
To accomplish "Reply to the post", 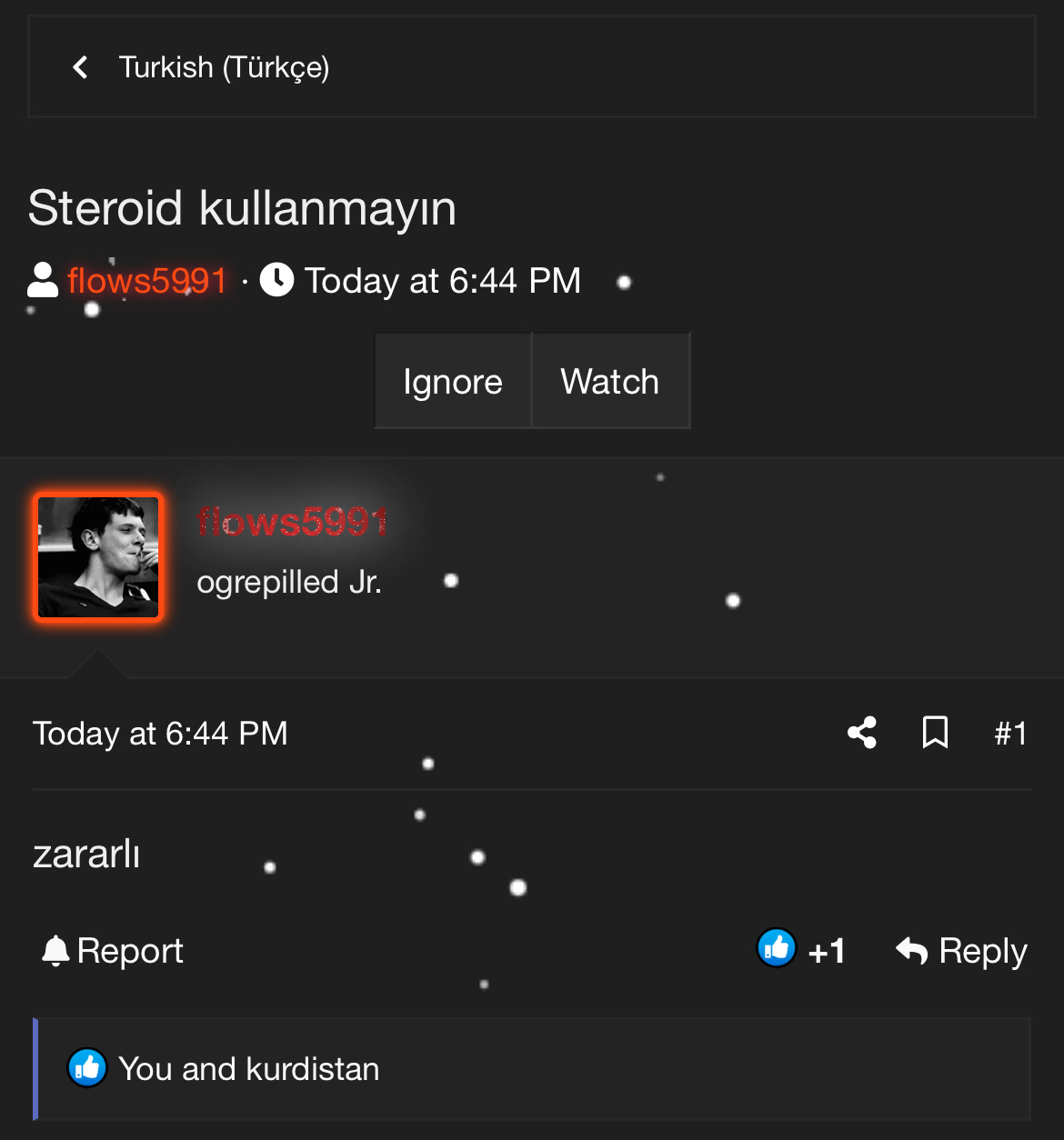I will 961,951.
